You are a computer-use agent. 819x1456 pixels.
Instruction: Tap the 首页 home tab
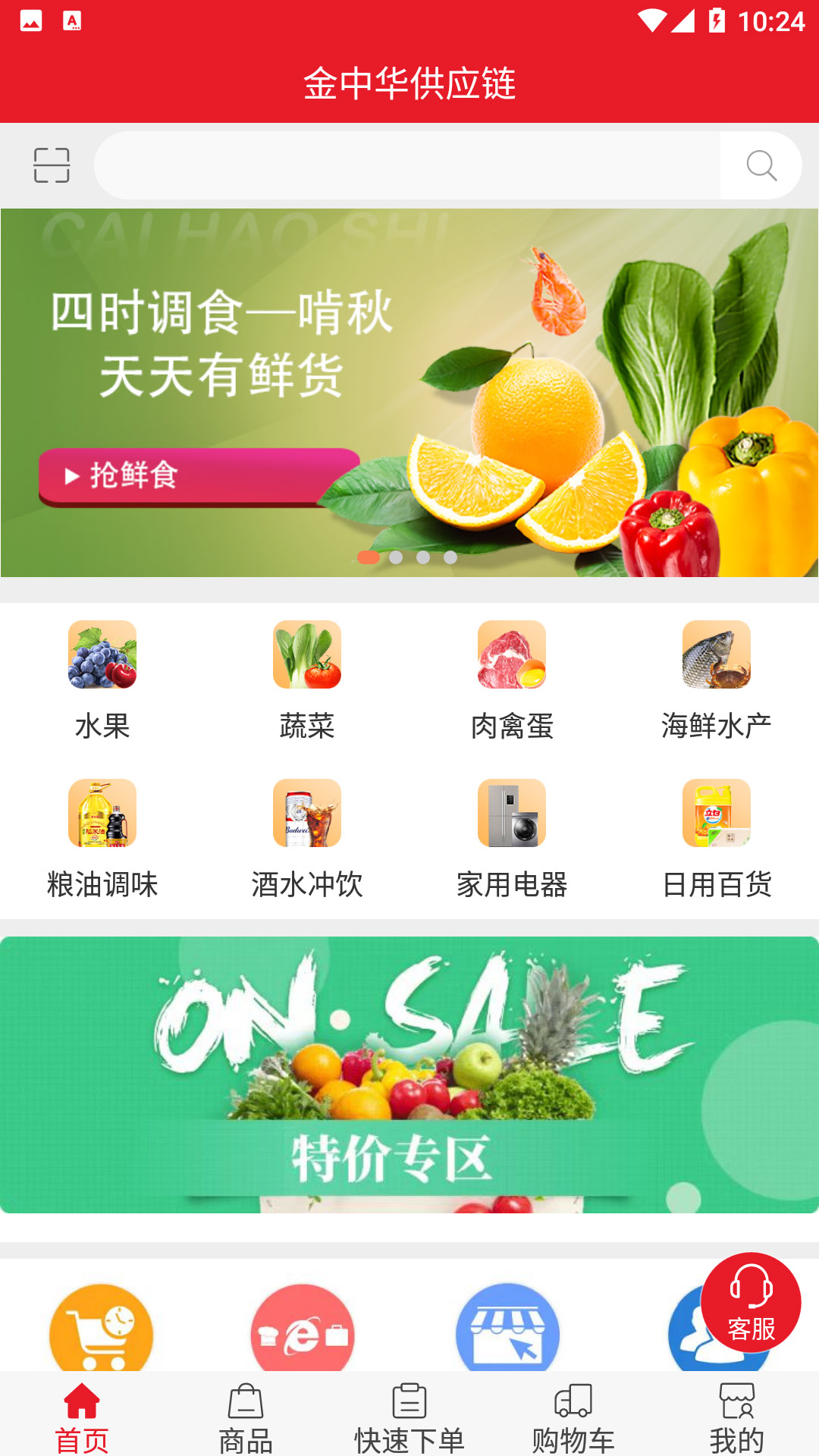82,1415
